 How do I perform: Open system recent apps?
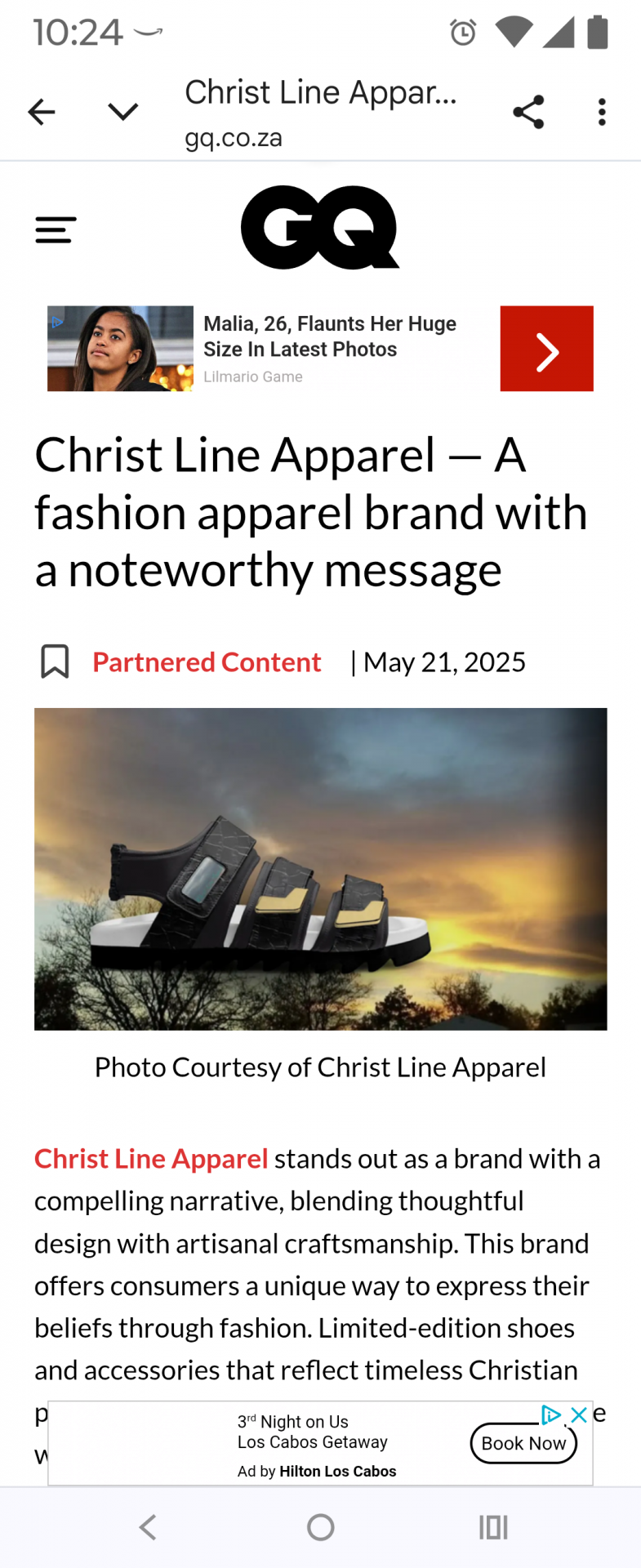click(493, 1527)
